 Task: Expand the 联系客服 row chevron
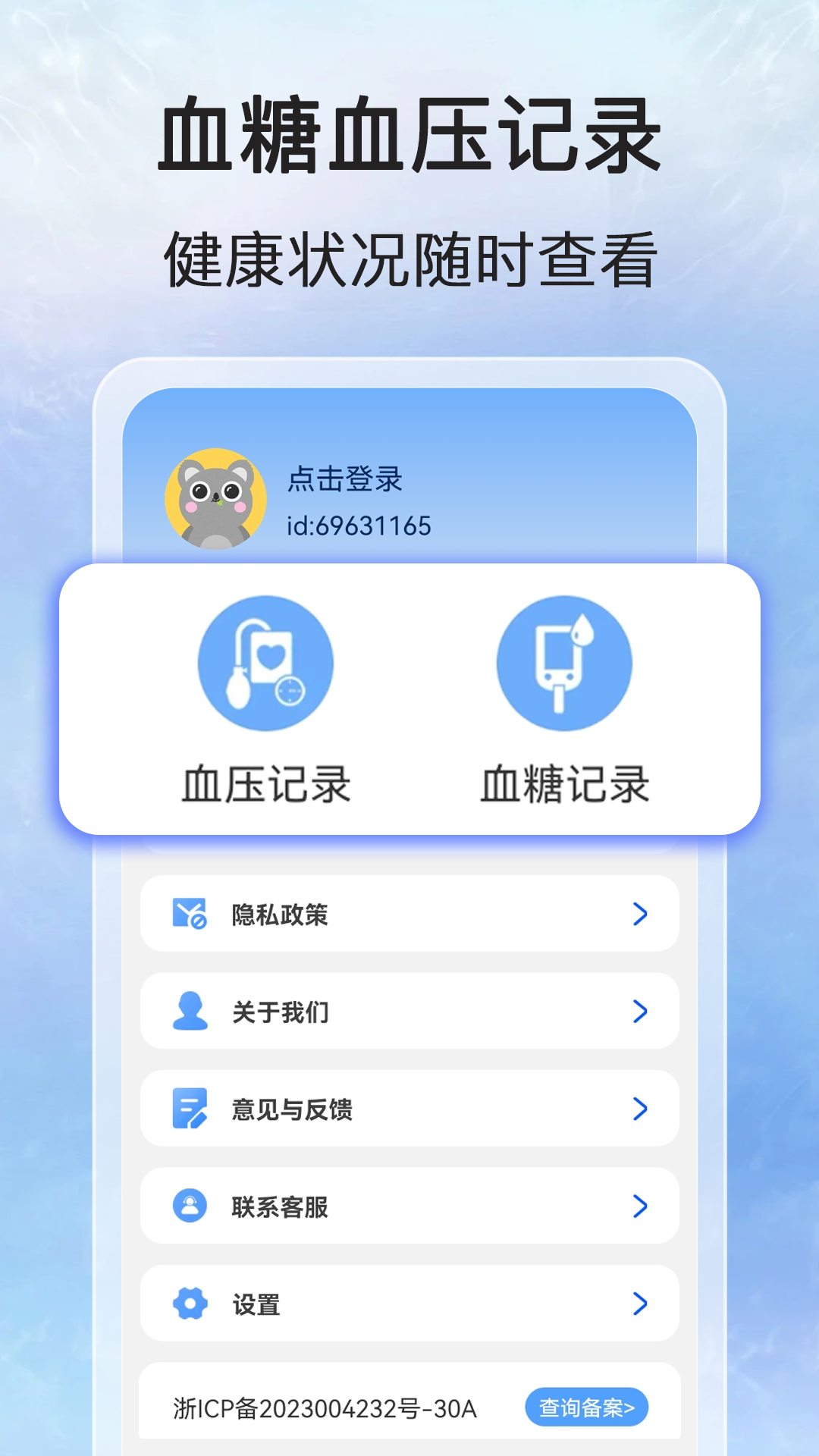(639, 1206)
